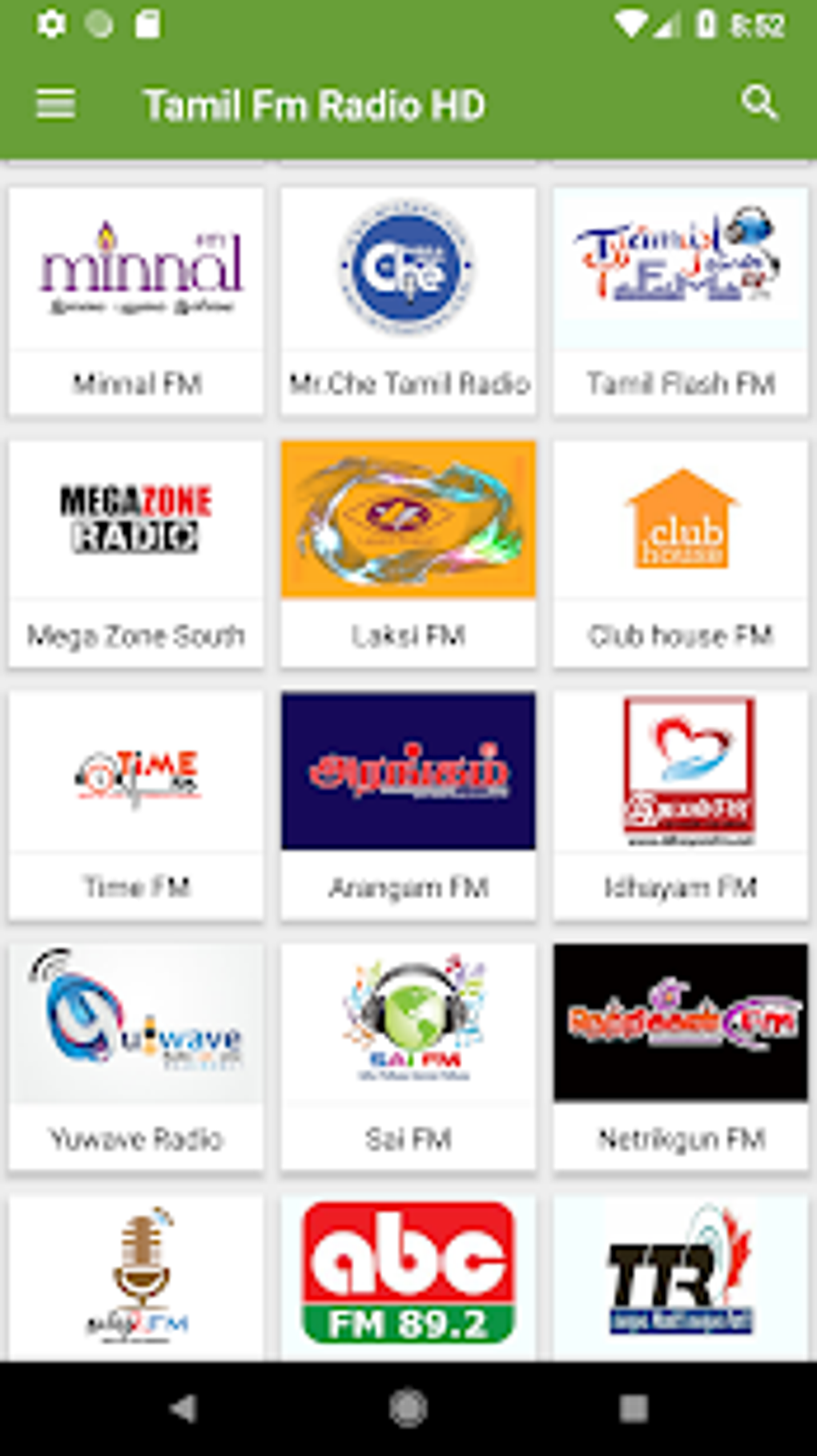
Task: Tap the search icon
Action: tap(759, 103)
